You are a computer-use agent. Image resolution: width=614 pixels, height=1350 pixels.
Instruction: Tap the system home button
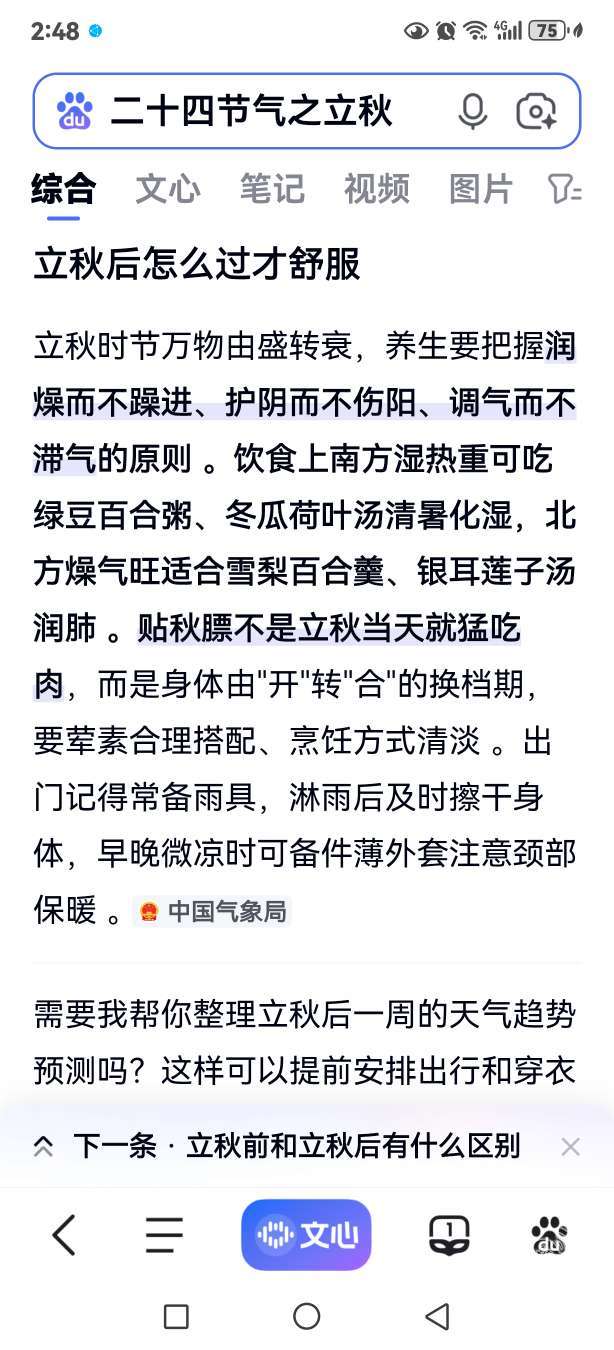(306, 1316)
